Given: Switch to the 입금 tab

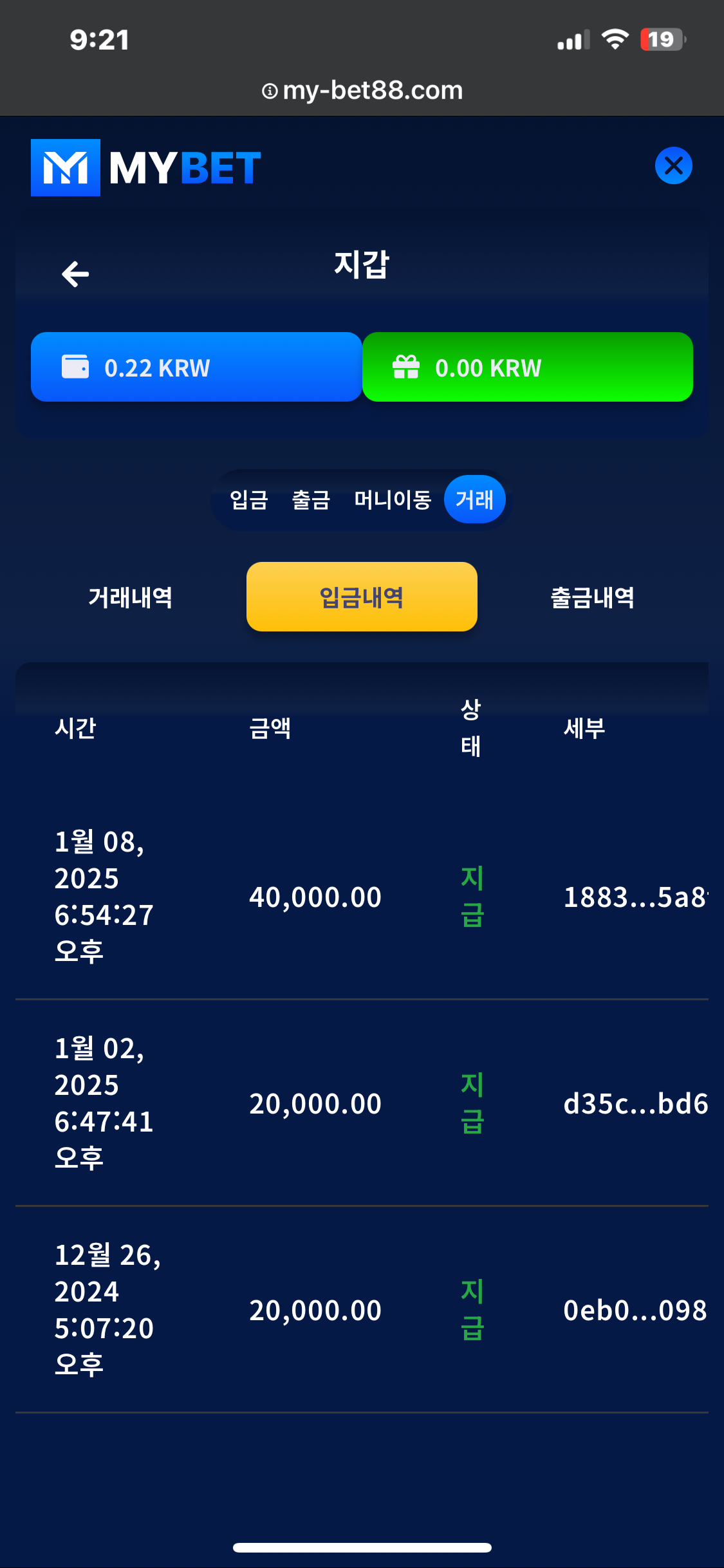Looking at the screenshot, I should click(x=249, y=499).
